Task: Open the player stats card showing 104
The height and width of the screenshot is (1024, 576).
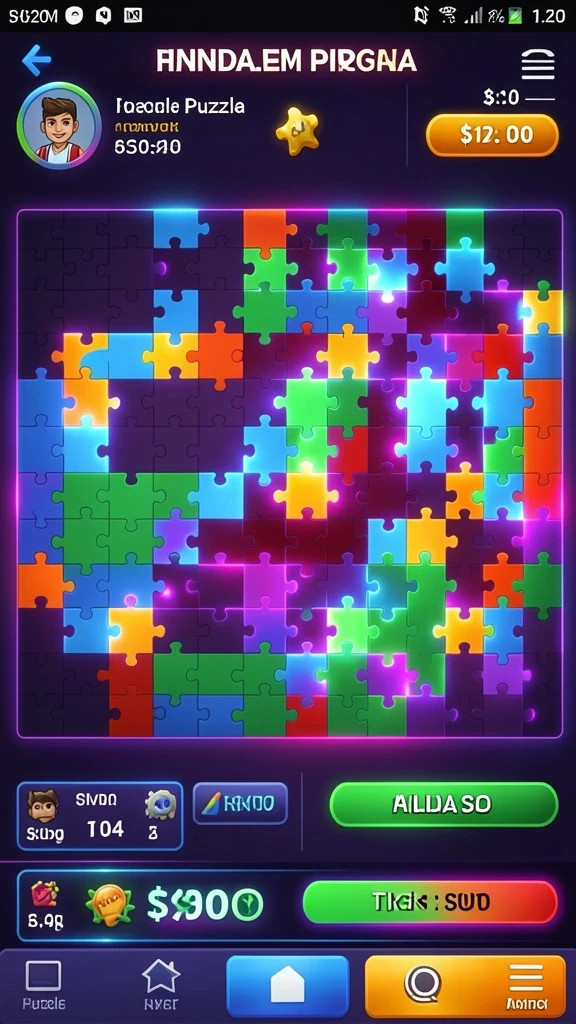Action: point(100,816)
